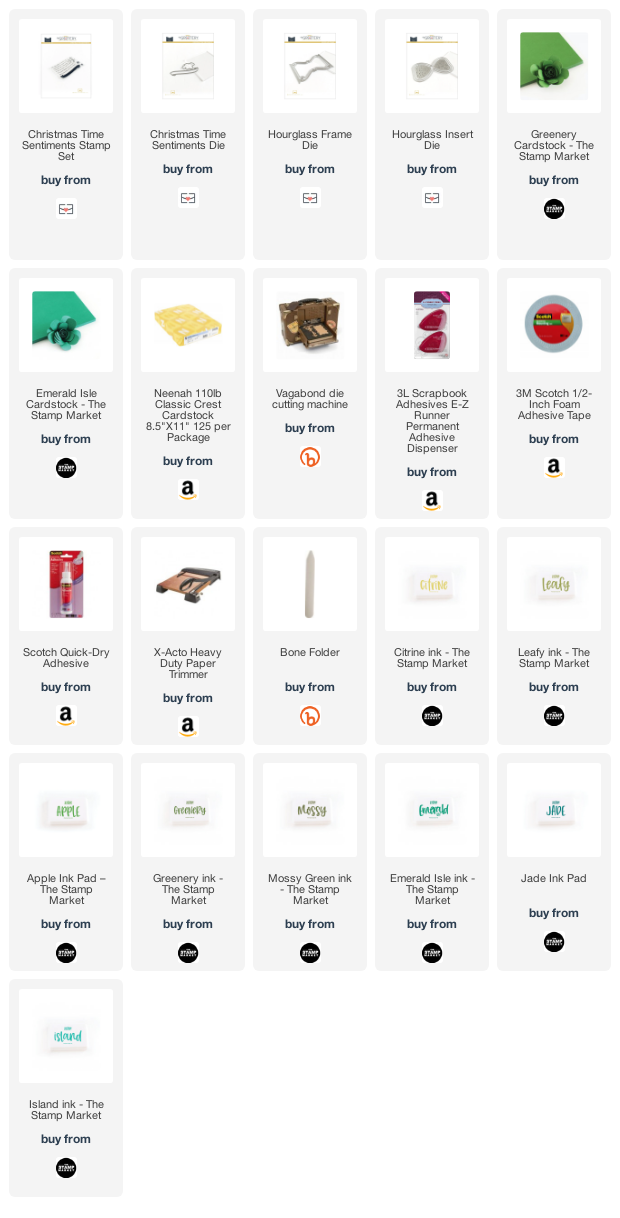Open the Greenery ink product card
Screen dimensions: 620x1218
coord(188,811)
